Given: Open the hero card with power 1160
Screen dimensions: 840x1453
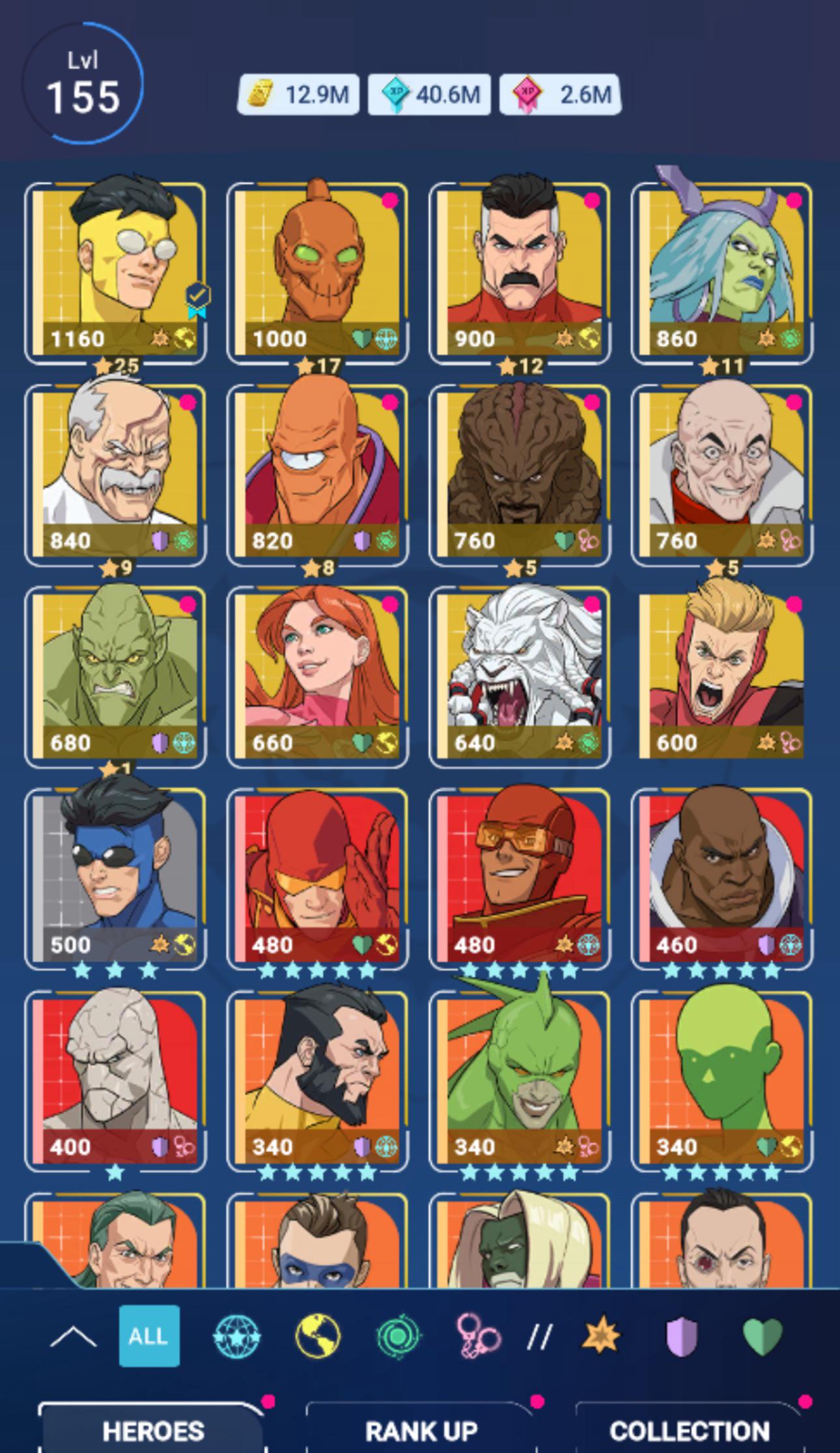Looking at the screenshot, I should tap(115, 272).
